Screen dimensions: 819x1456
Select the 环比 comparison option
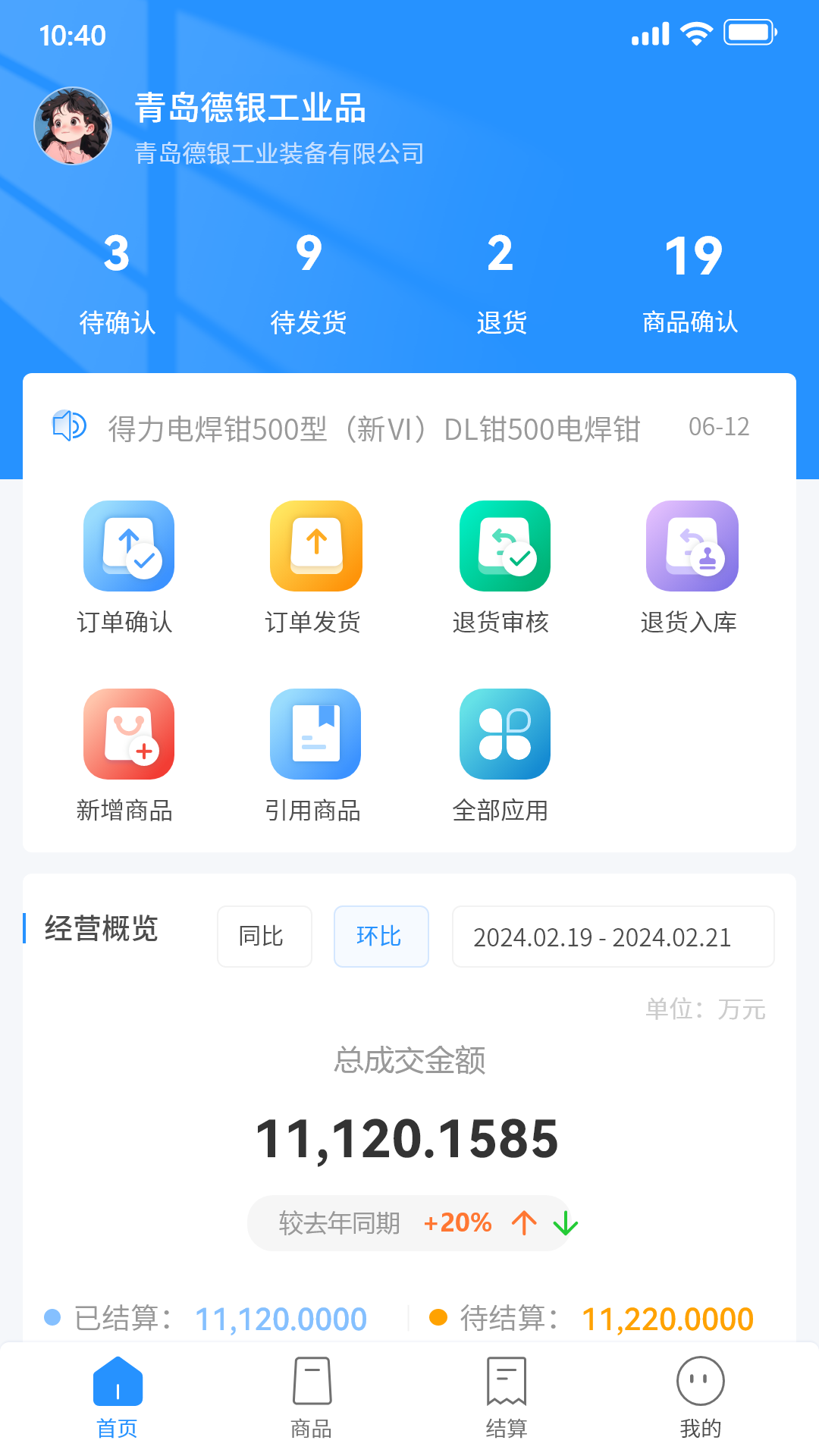[x=381, y=937]
